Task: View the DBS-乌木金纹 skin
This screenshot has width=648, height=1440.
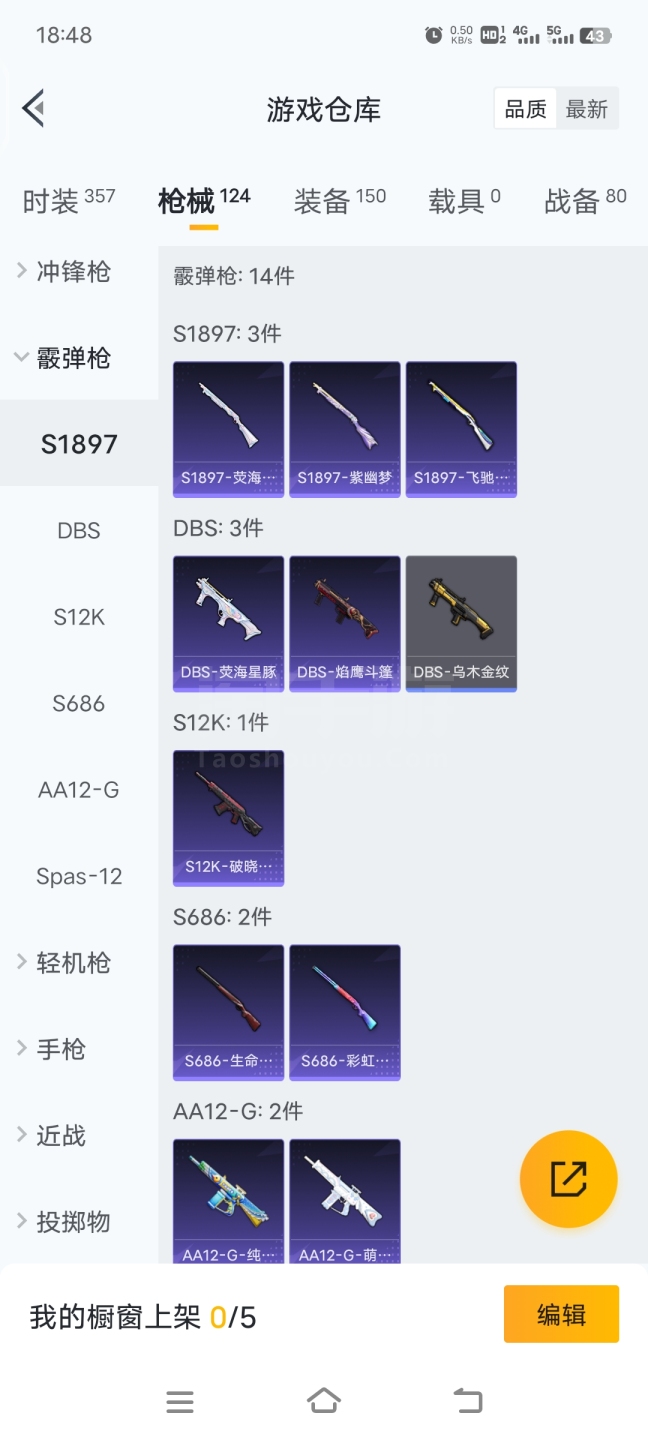Action: pyautogui.click(x=461, y=623)
